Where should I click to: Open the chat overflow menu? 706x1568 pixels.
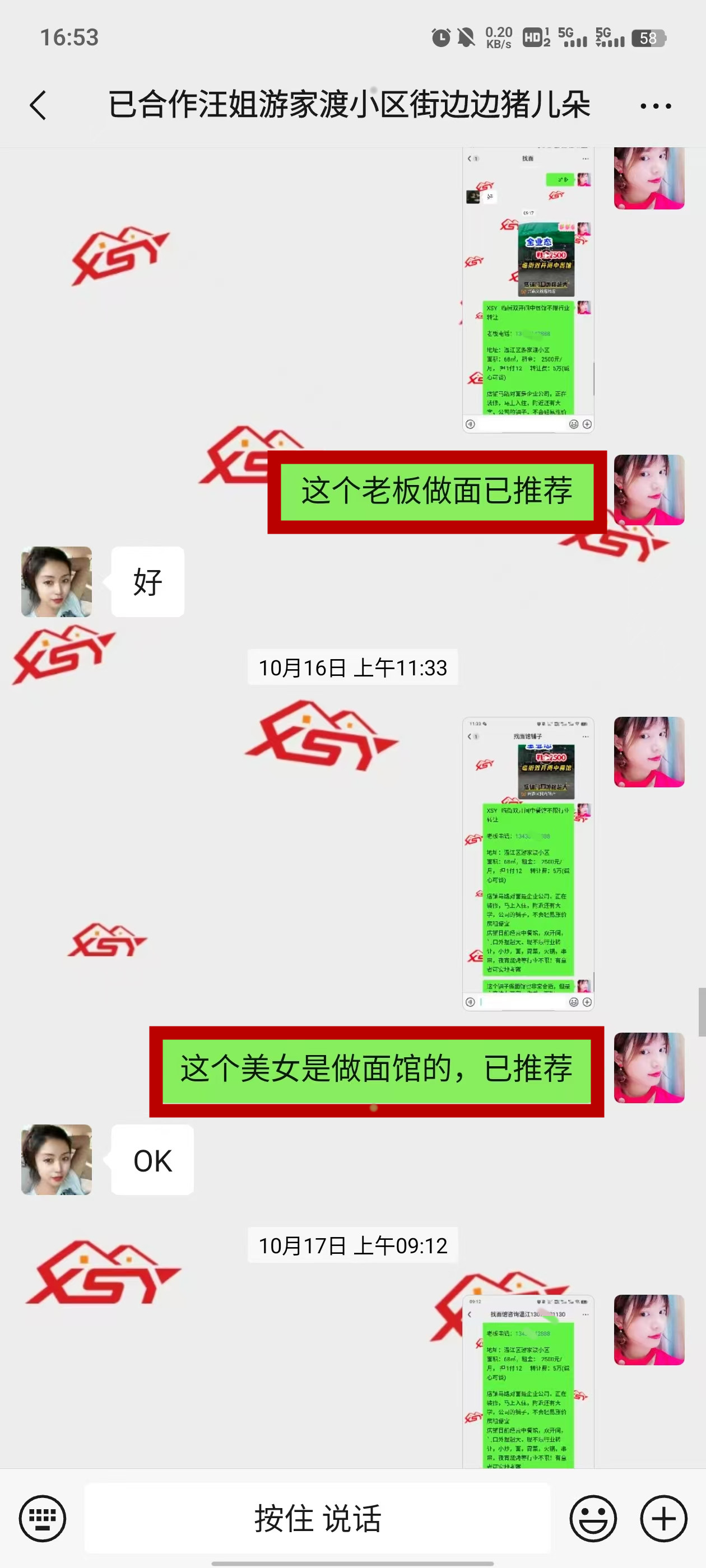pyautogui.click(x=656, y=106)
